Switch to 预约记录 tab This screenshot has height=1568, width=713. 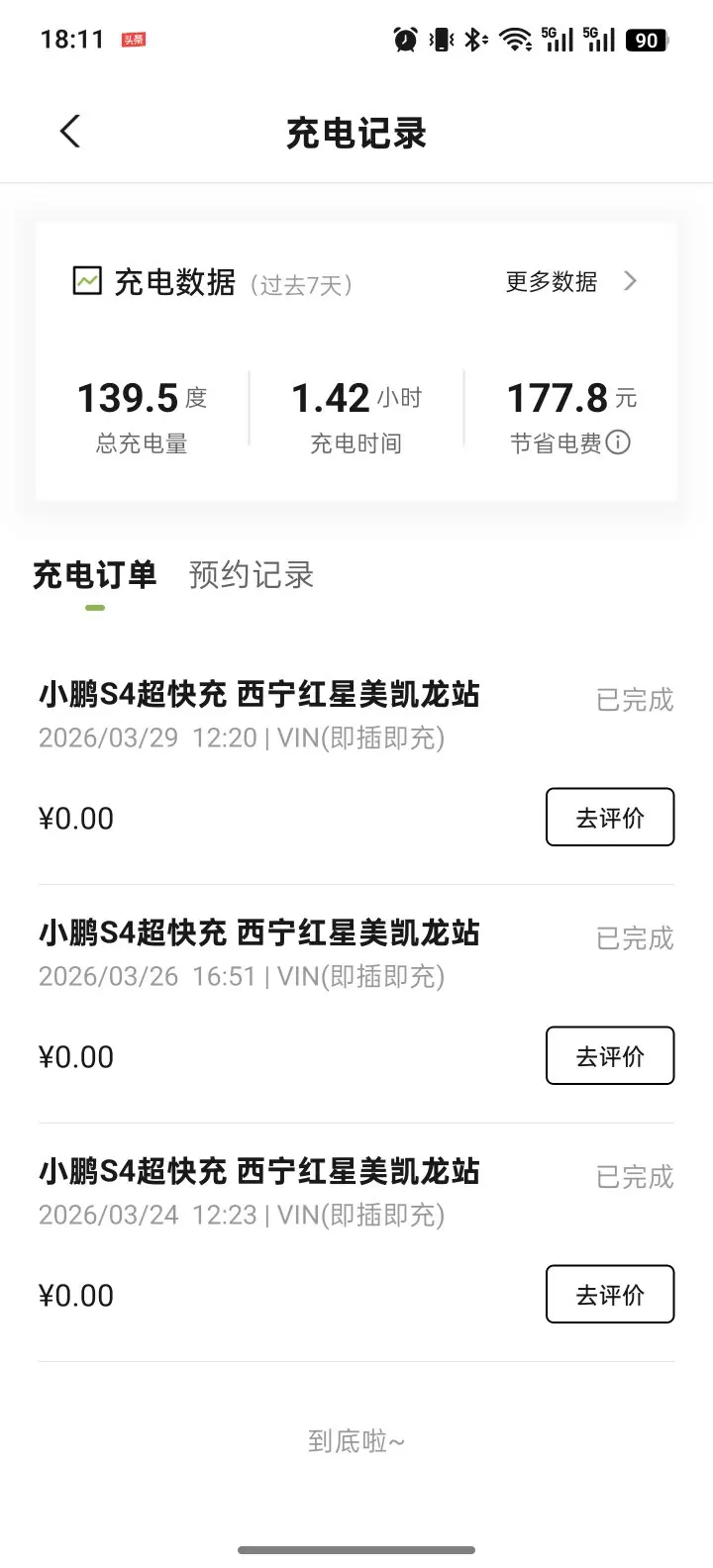pos(251,575)
